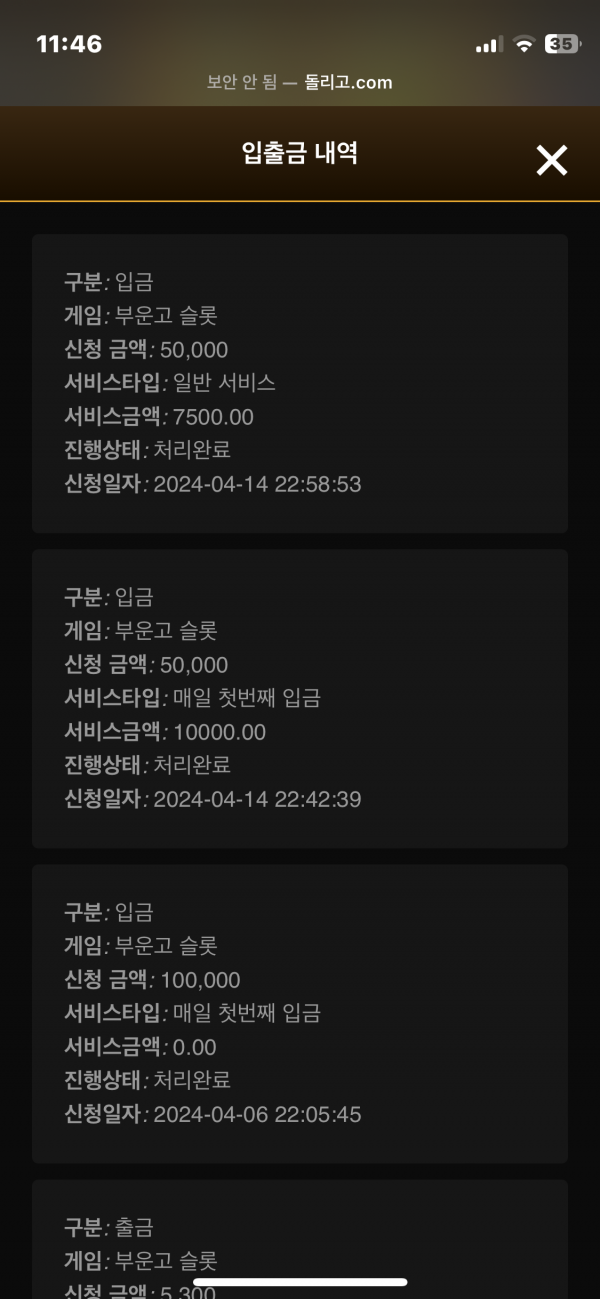Close the 입출금 내역 panel
This screenshot has height=1299, width=600.
coord(552,160)
